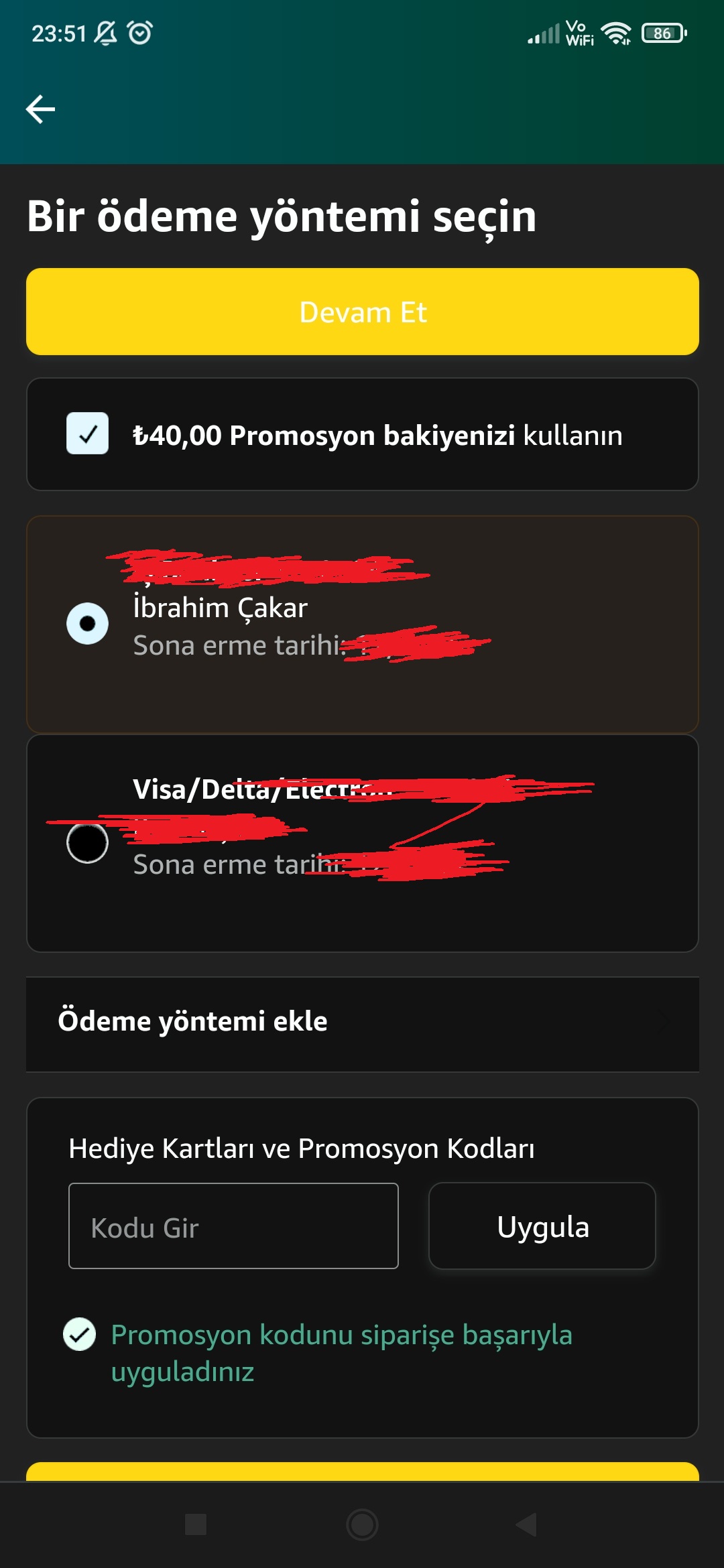Choose the Visa/Delta/Electron card option
Screen dimensions: 724x1568
(x=88, y=843)
